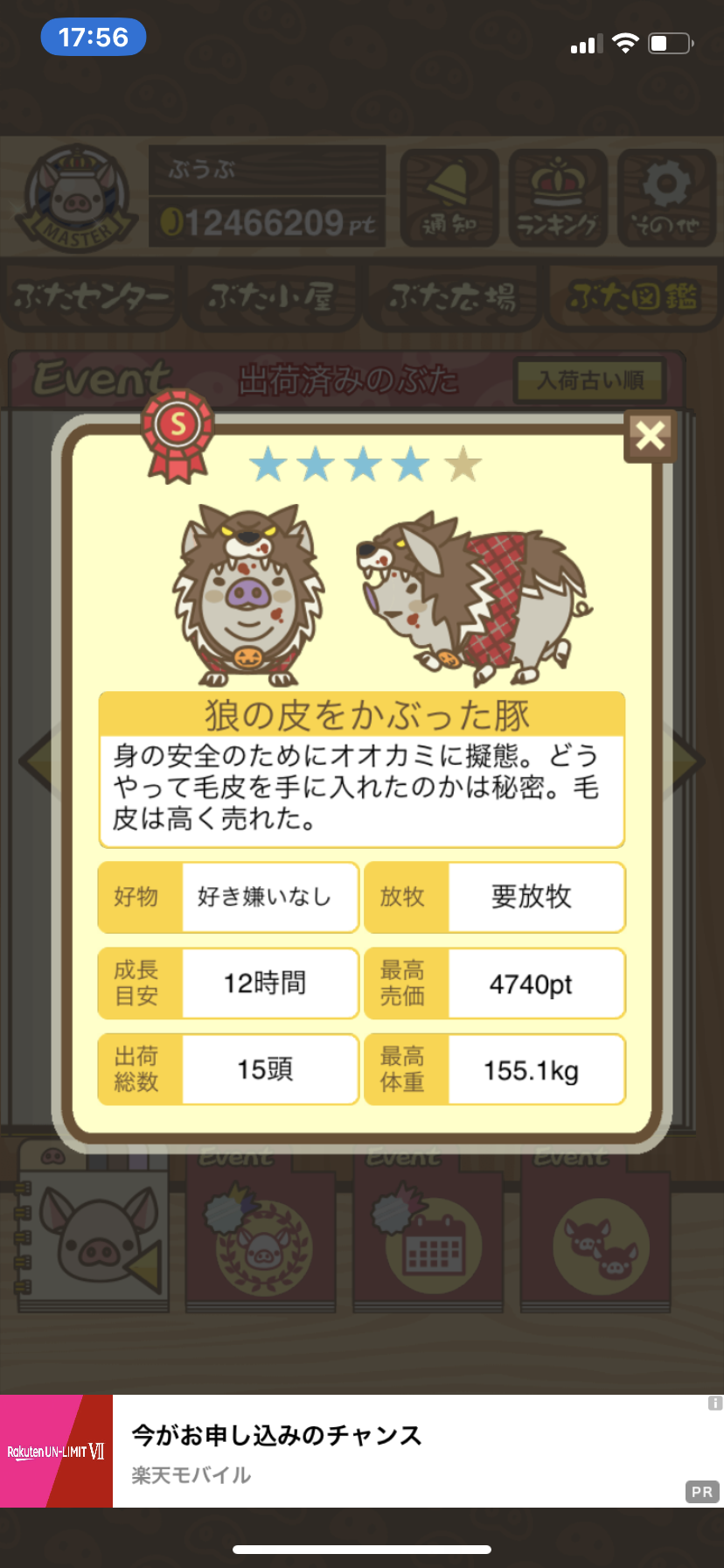Viewport: 724px width, 1568px height.
Task: Close the pig detail popup
Action: click(x=651, y=435)
